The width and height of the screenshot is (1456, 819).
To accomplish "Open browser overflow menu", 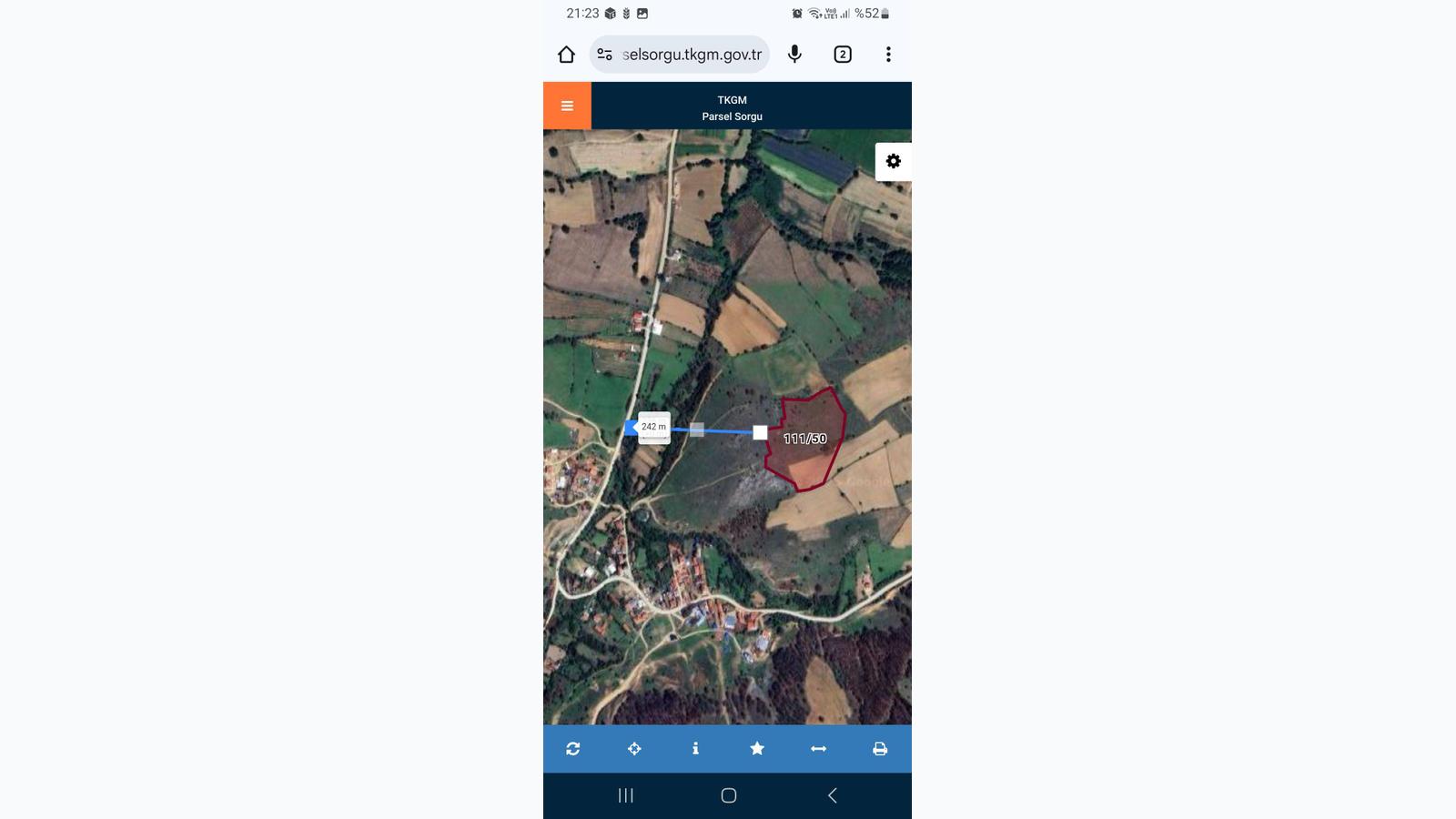I will (x=888, y=55).
